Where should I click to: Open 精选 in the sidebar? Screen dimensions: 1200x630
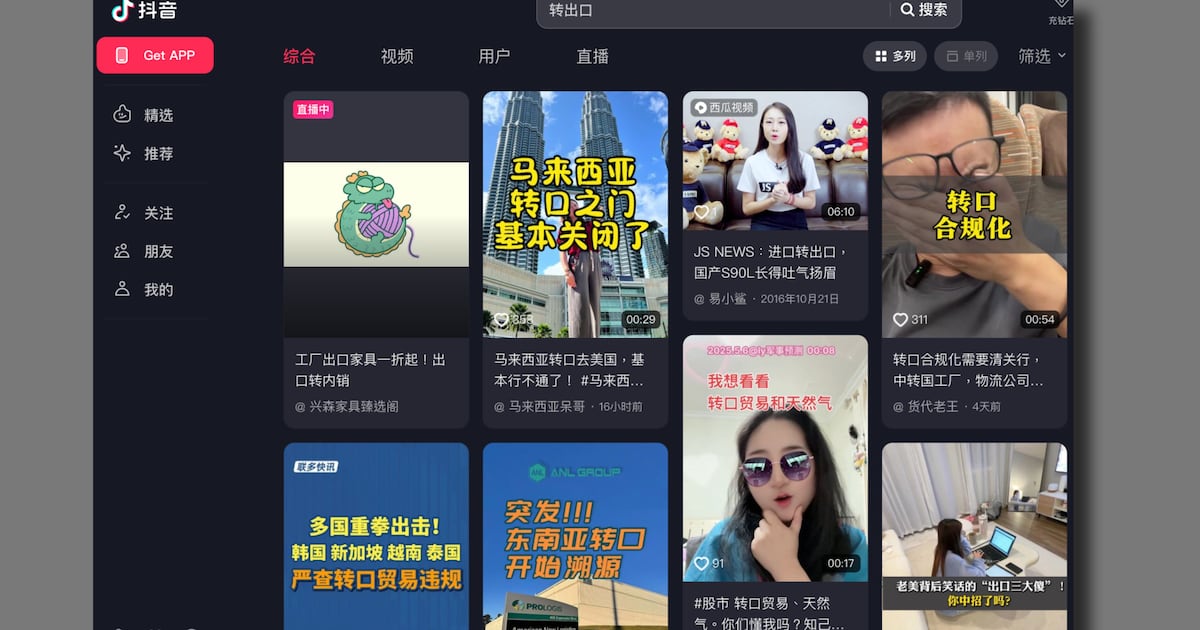(x=145, y=115)
